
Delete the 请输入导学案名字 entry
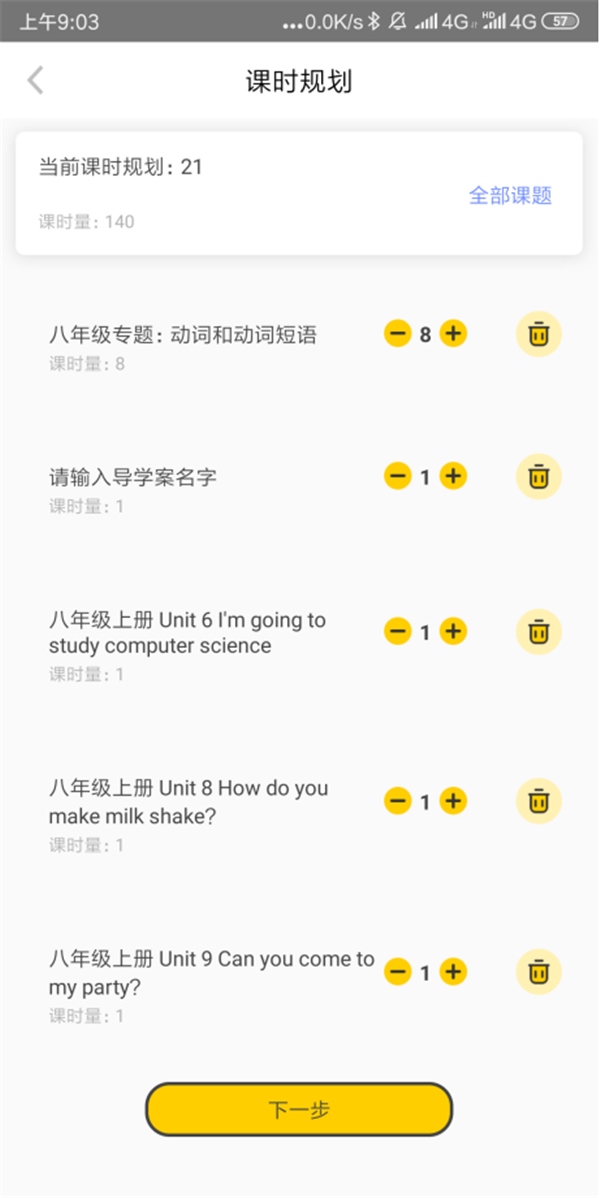click(539, 477)
